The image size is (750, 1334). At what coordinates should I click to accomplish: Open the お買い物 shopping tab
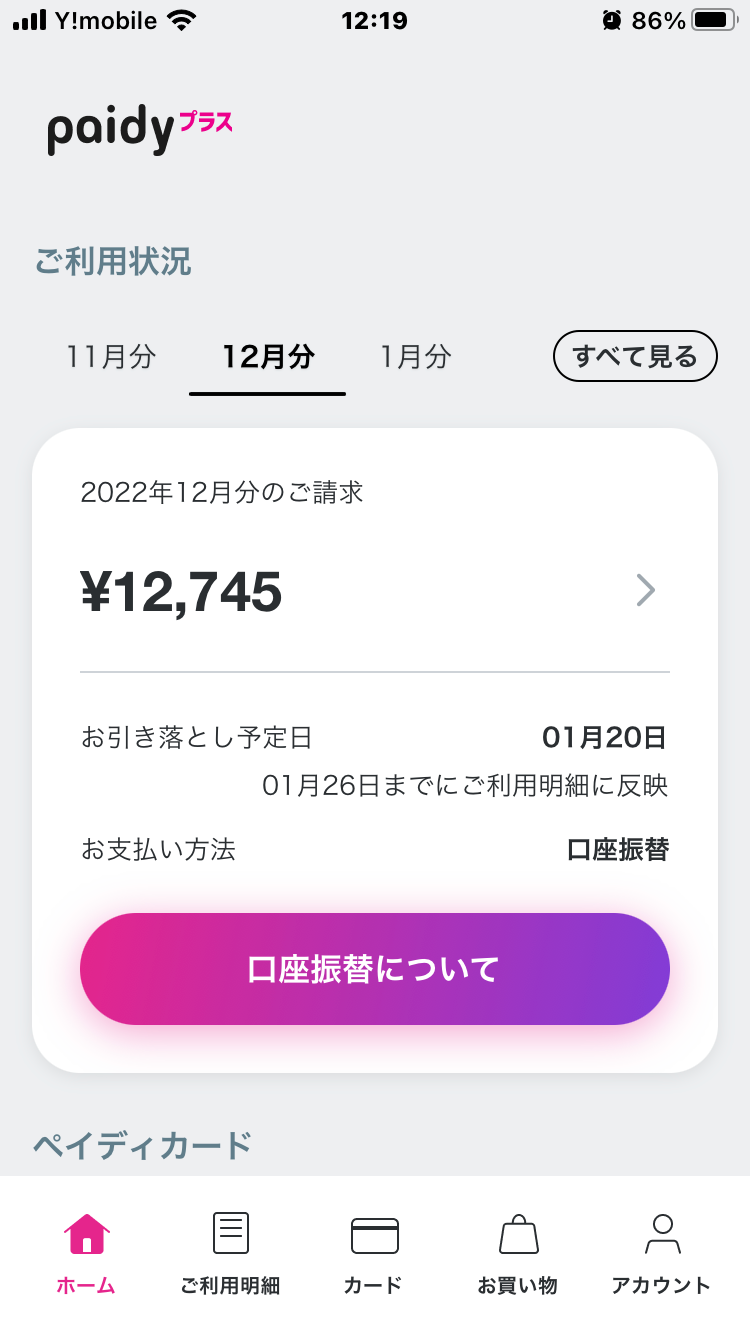517,1254
